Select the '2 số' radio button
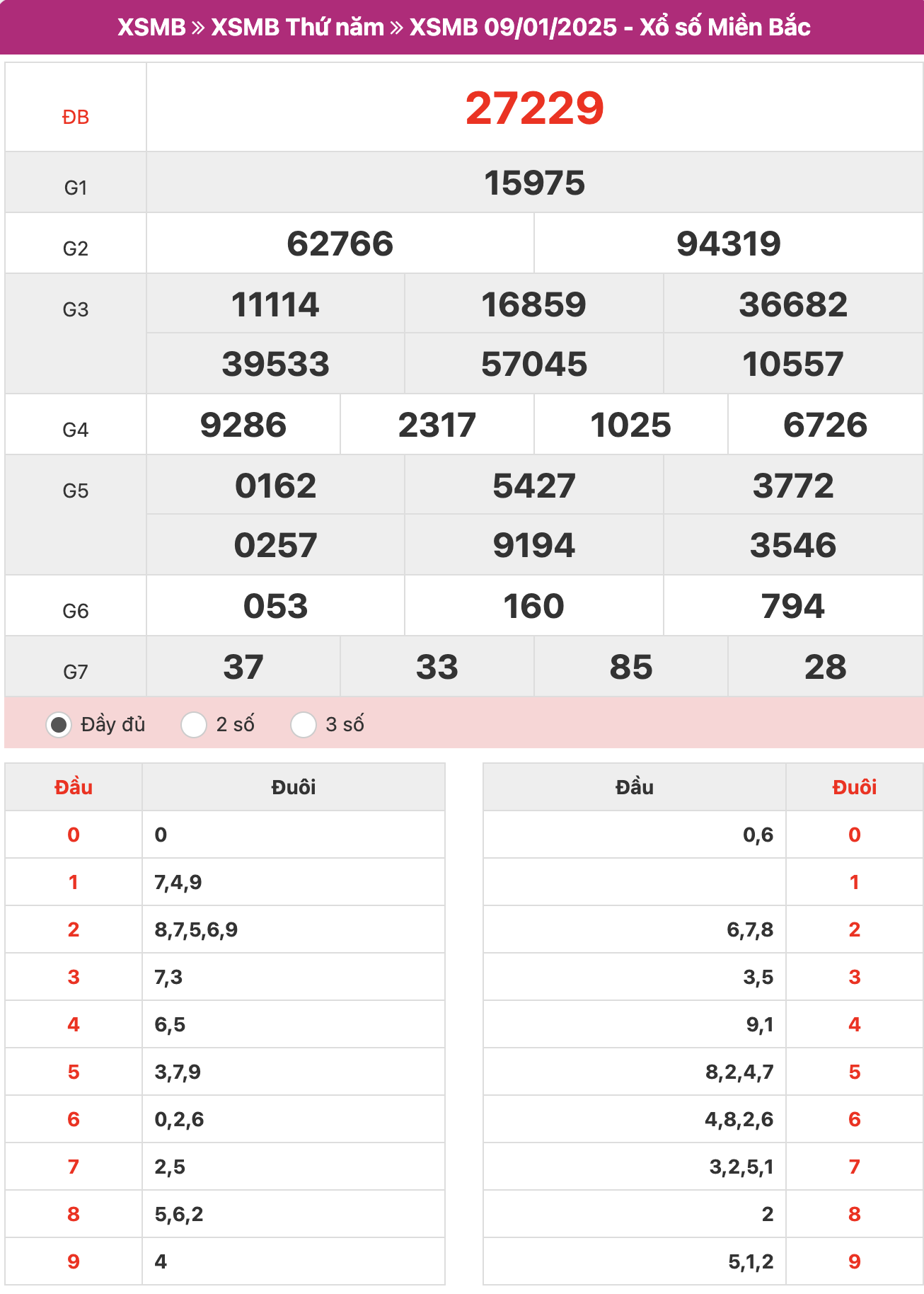This screenshot has width=924, height=1294. point(194,725)
